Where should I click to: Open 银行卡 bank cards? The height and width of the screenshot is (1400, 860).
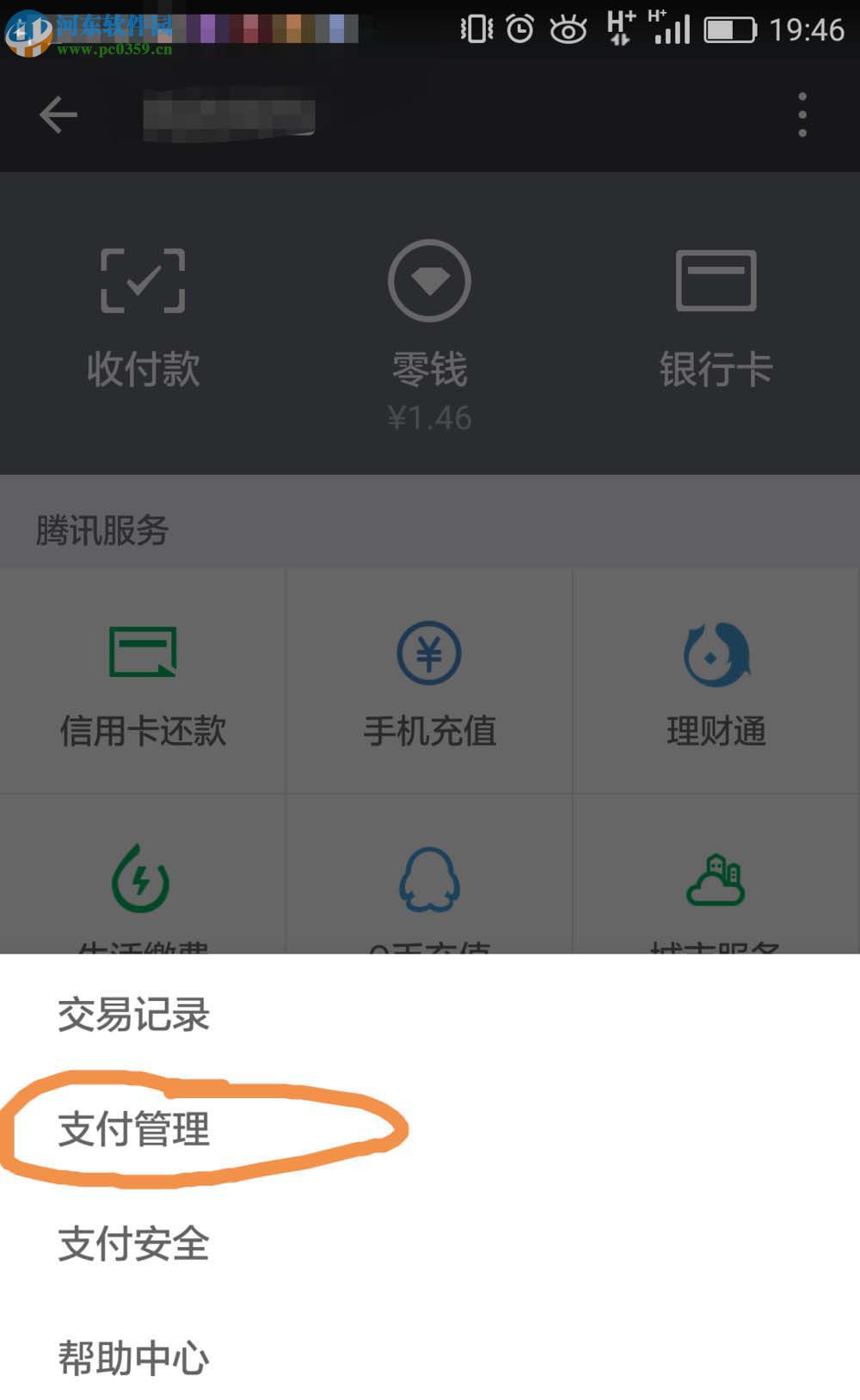tap(718, 318)
